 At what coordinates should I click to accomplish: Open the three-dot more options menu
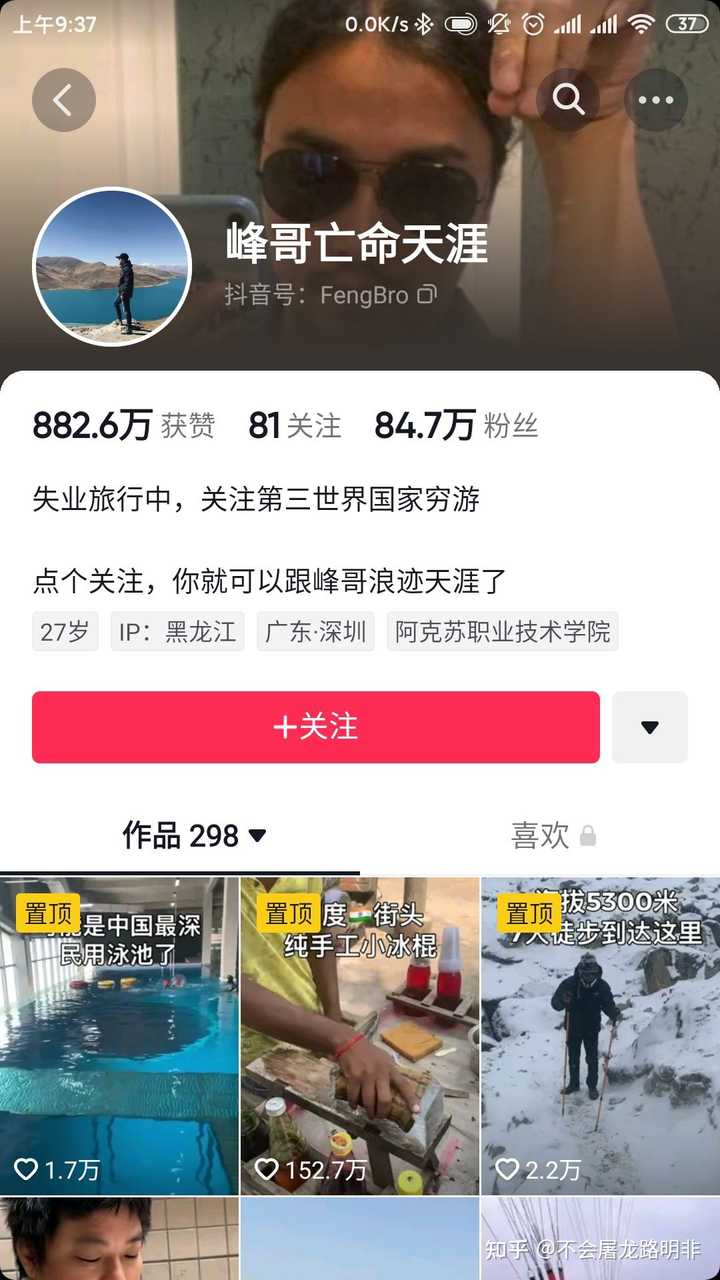pos(656,100)
